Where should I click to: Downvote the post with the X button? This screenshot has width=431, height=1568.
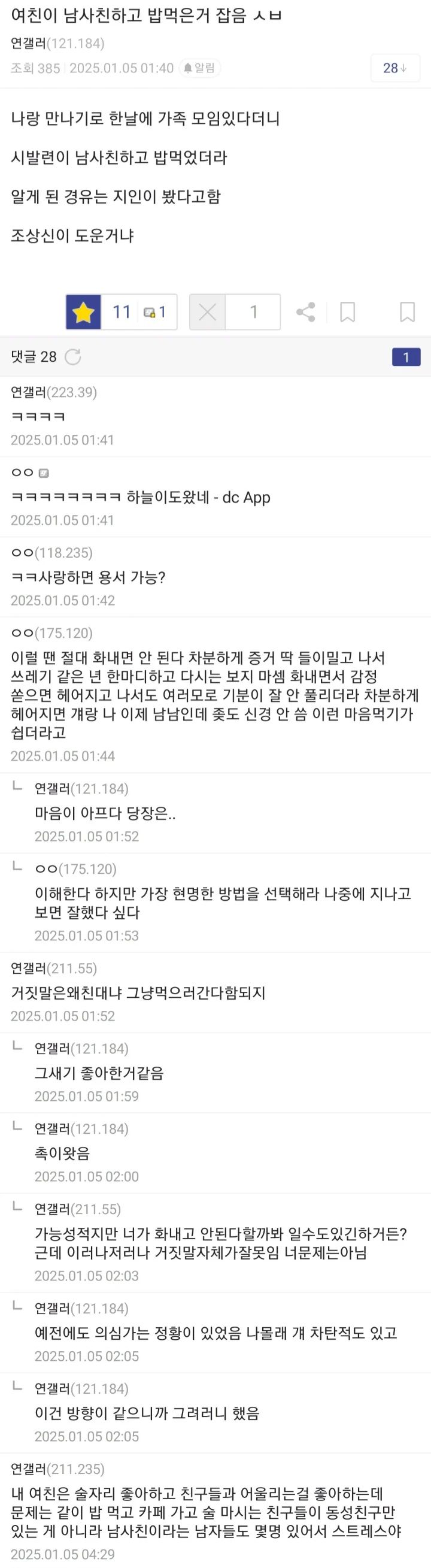(208, 312)
